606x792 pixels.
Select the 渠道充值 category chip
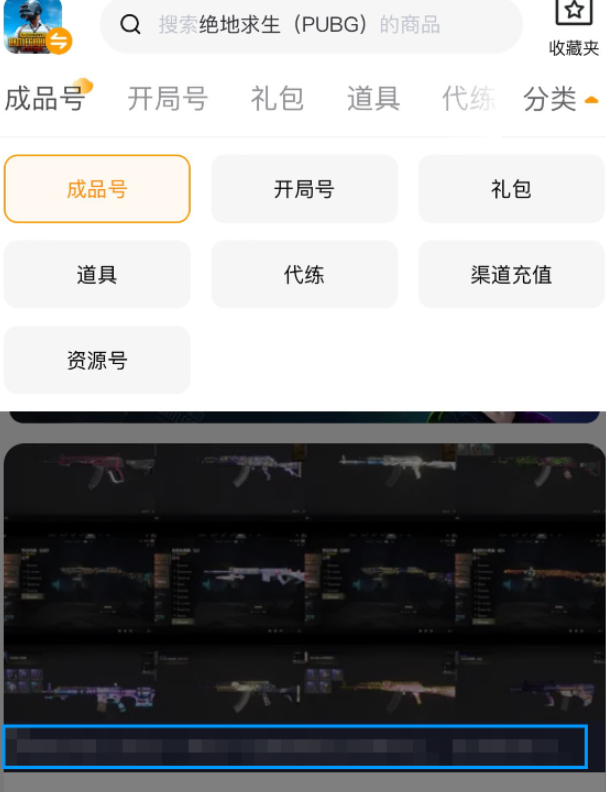pos(511,274)
